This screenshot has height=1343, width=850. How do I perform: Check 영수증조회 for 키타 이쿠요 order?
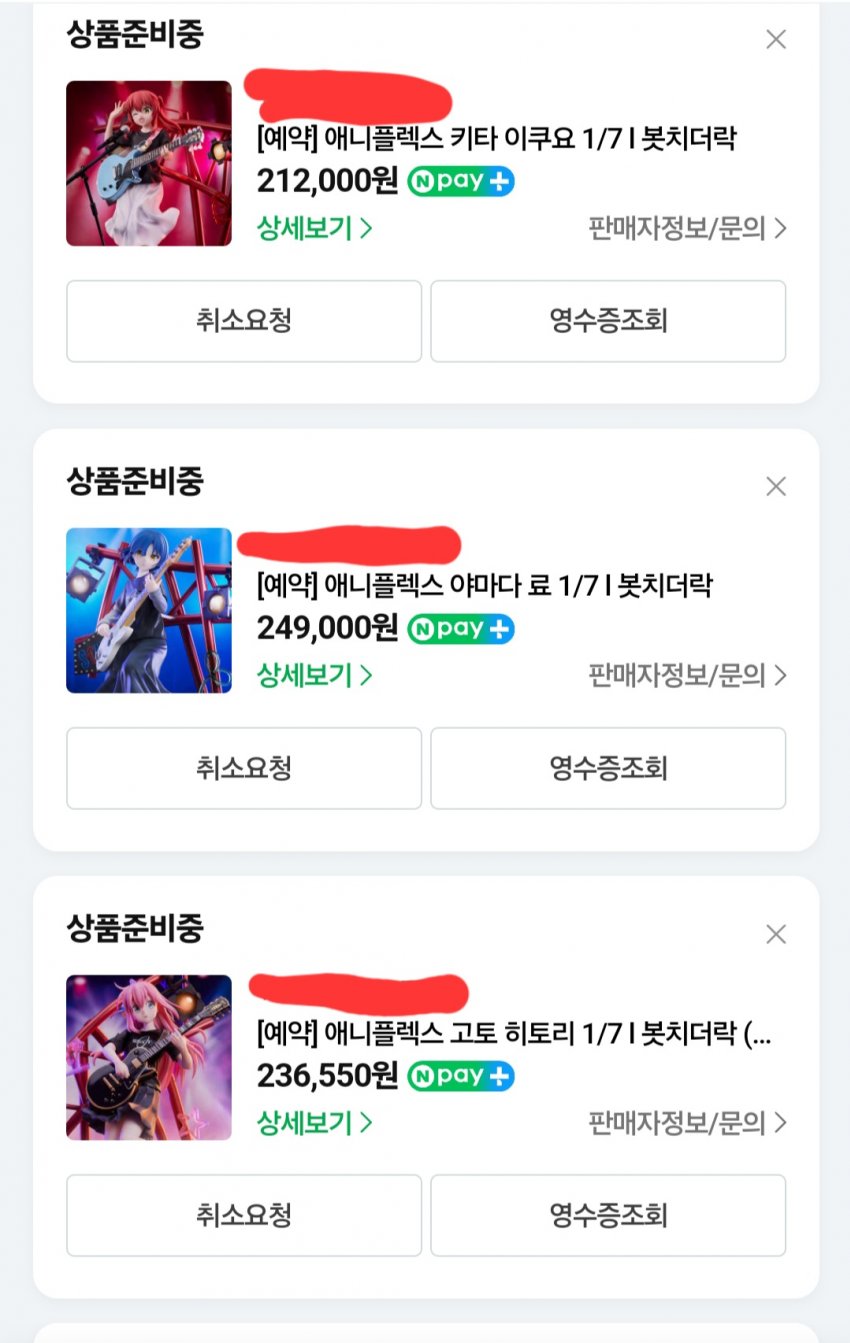click(608, 321)
